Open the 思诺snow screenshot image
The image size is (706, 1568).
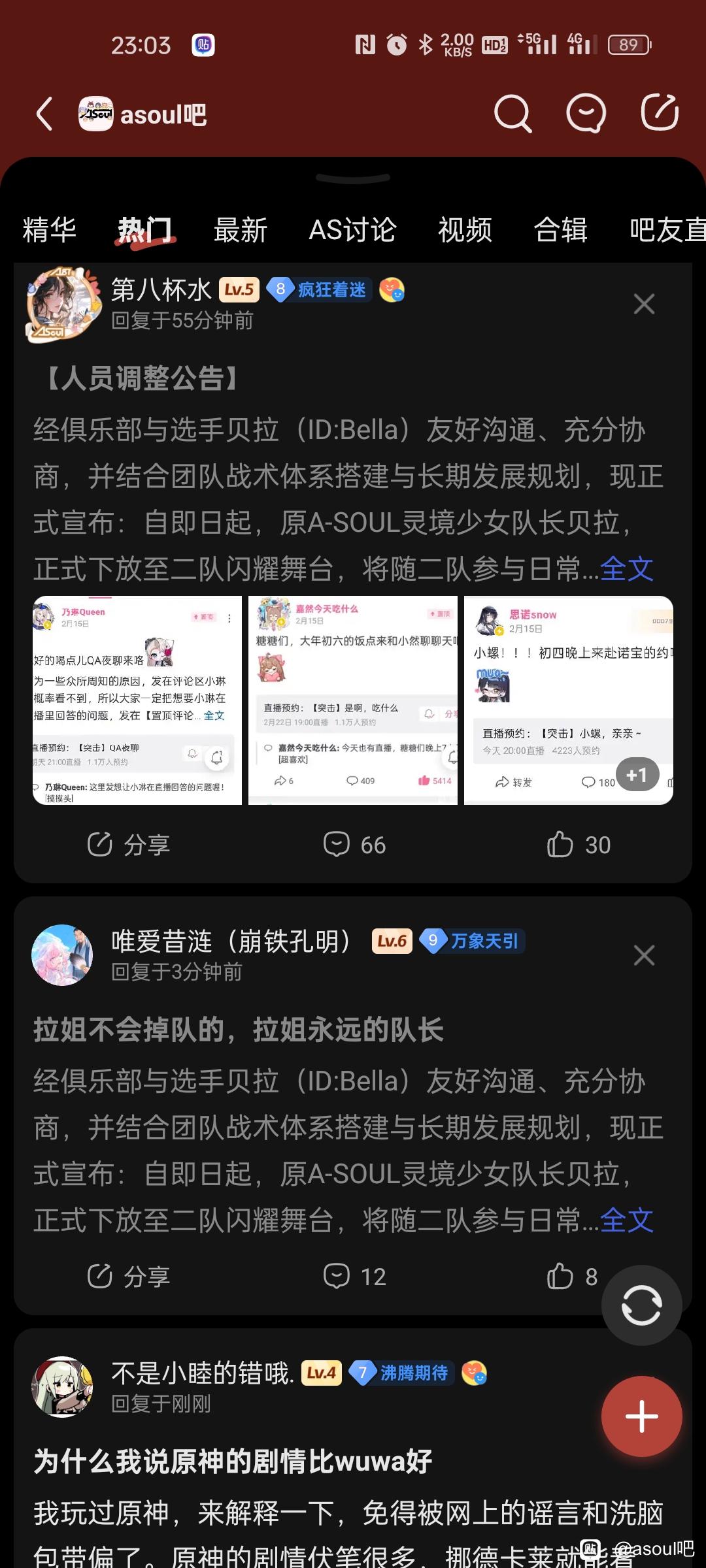click(x=568, y=700)
